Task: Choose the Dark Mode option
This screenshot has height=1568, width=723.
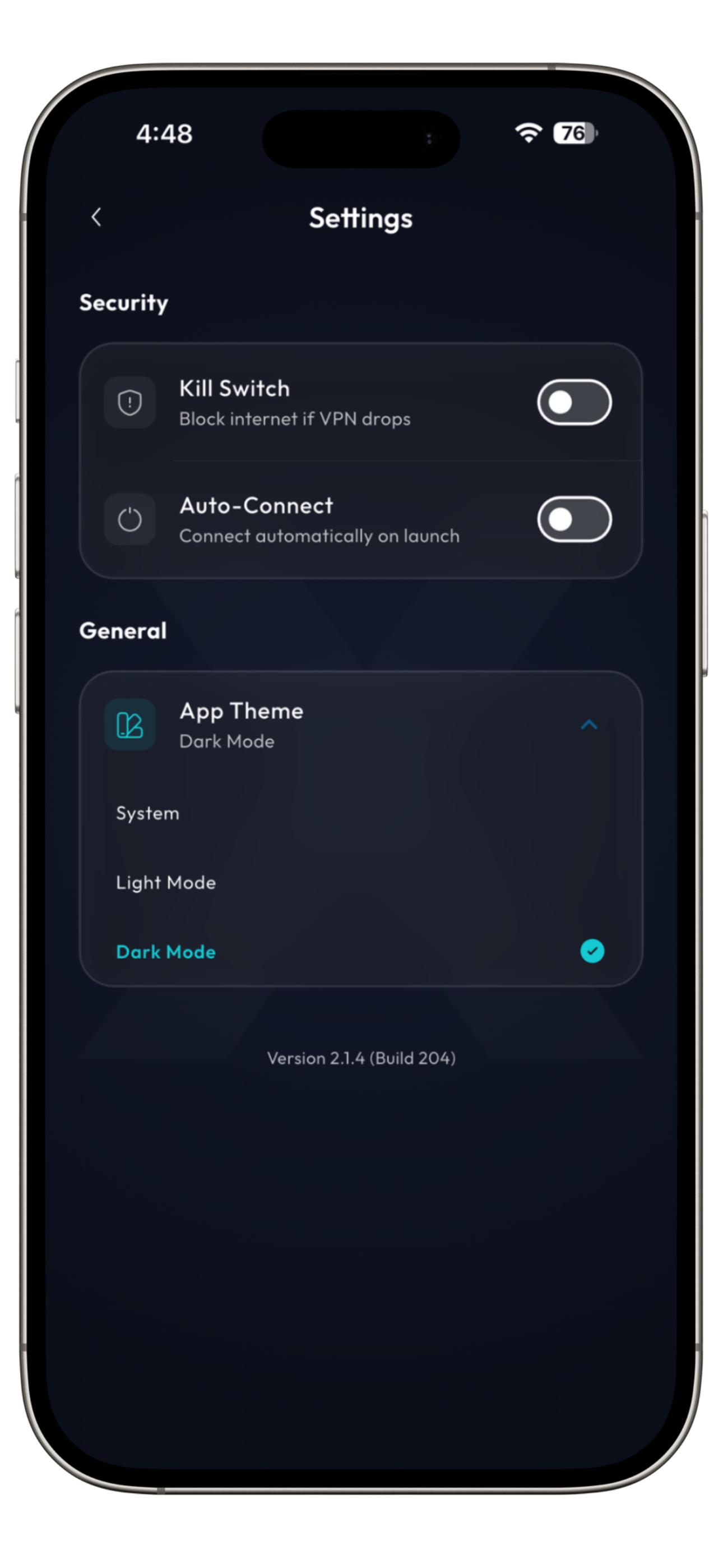Action: click(165, 951)
